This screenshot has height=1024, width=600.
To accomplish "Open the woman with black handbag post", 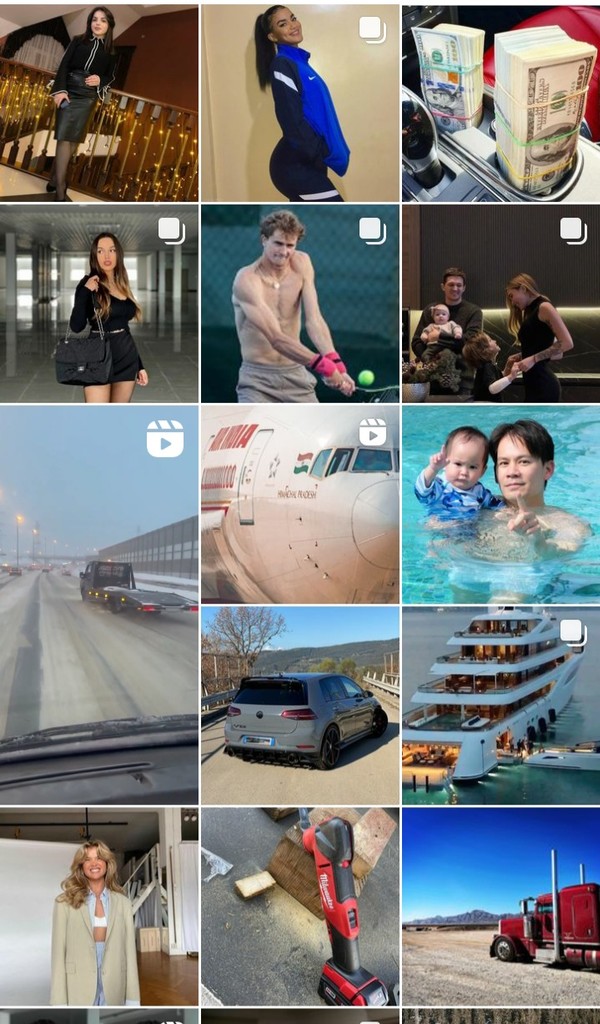I will (x=99, y=304).
